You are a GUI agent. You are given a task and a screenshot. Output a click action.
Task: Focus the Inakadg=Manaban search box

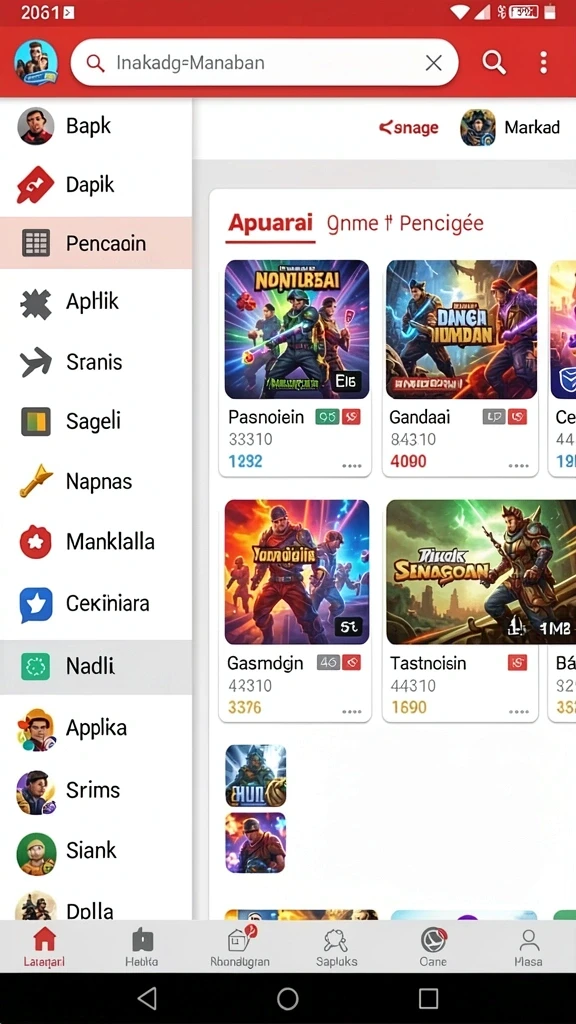[264, 63]
